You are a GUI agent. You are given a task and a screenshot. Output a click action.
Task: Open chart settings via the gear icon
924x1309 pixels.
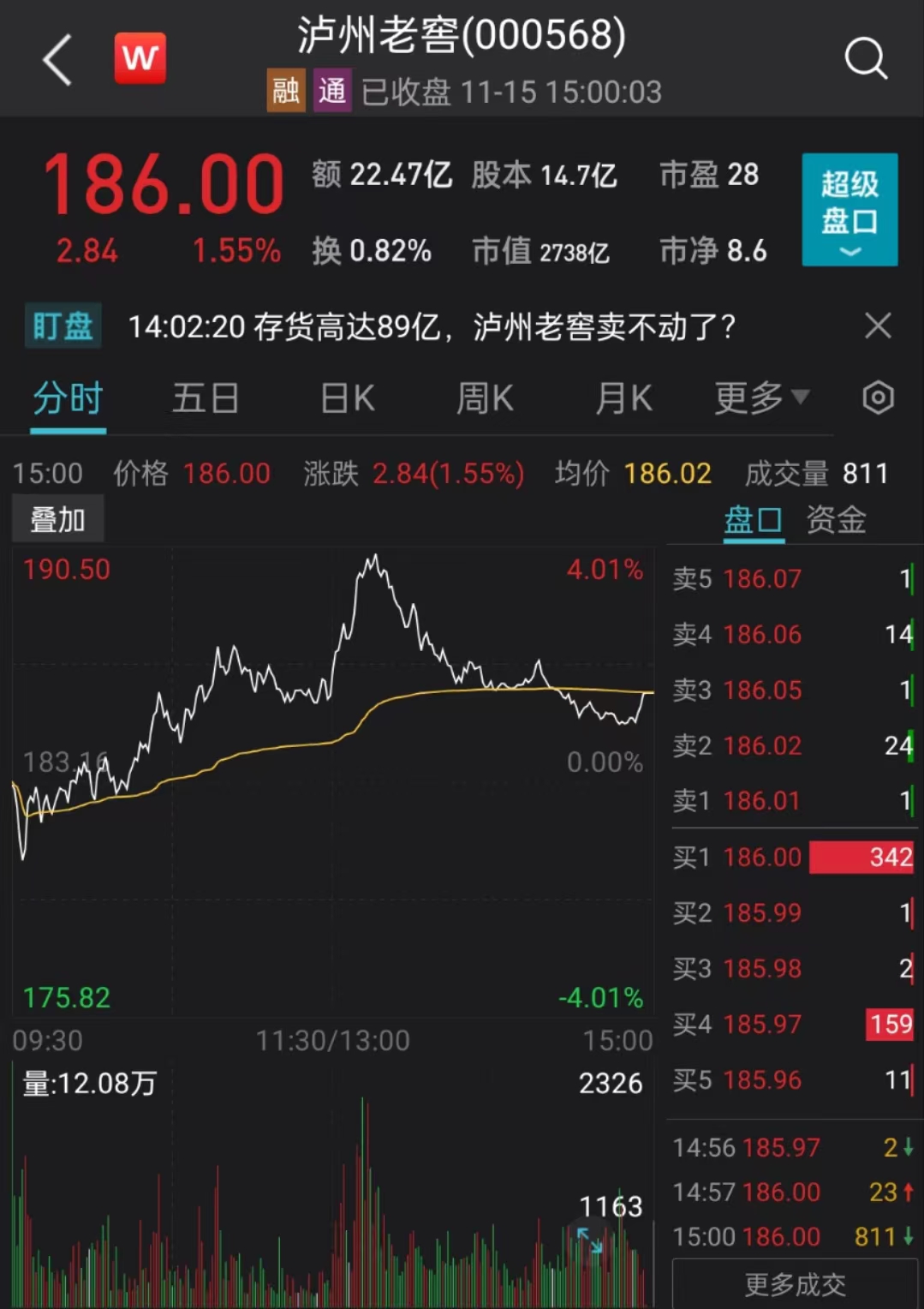click(x=876, y=397)
